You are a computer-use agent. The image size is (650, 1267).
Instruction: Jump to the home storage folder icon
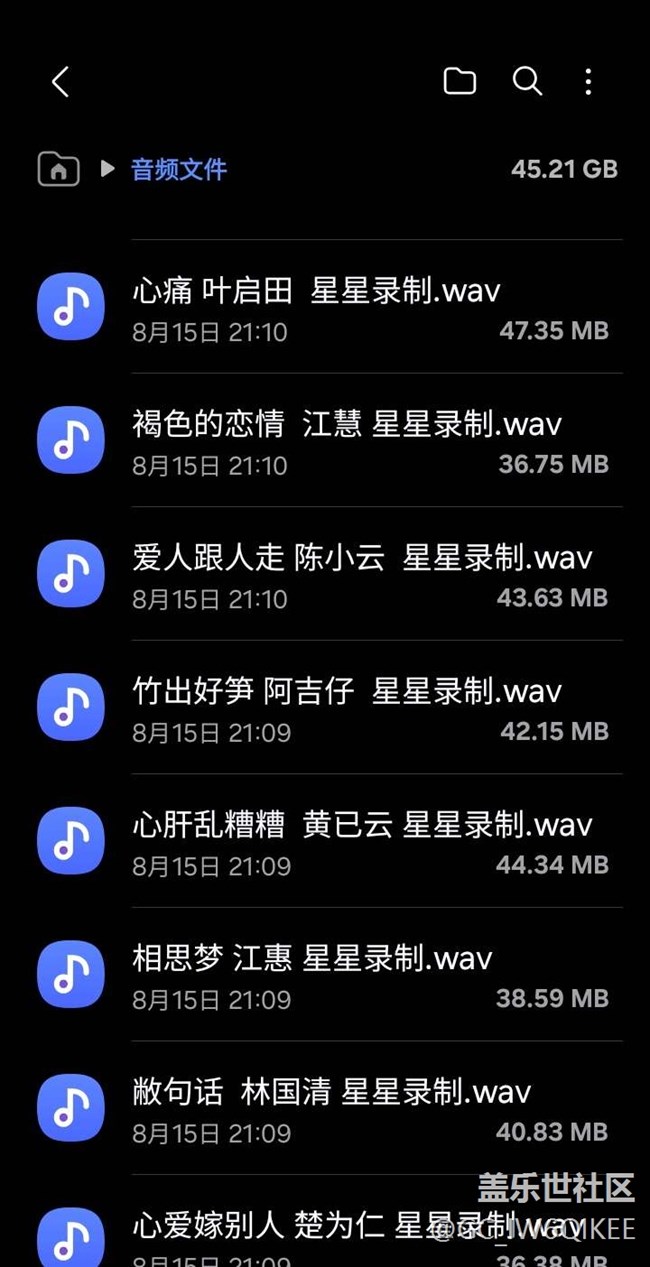click(59, 169)
